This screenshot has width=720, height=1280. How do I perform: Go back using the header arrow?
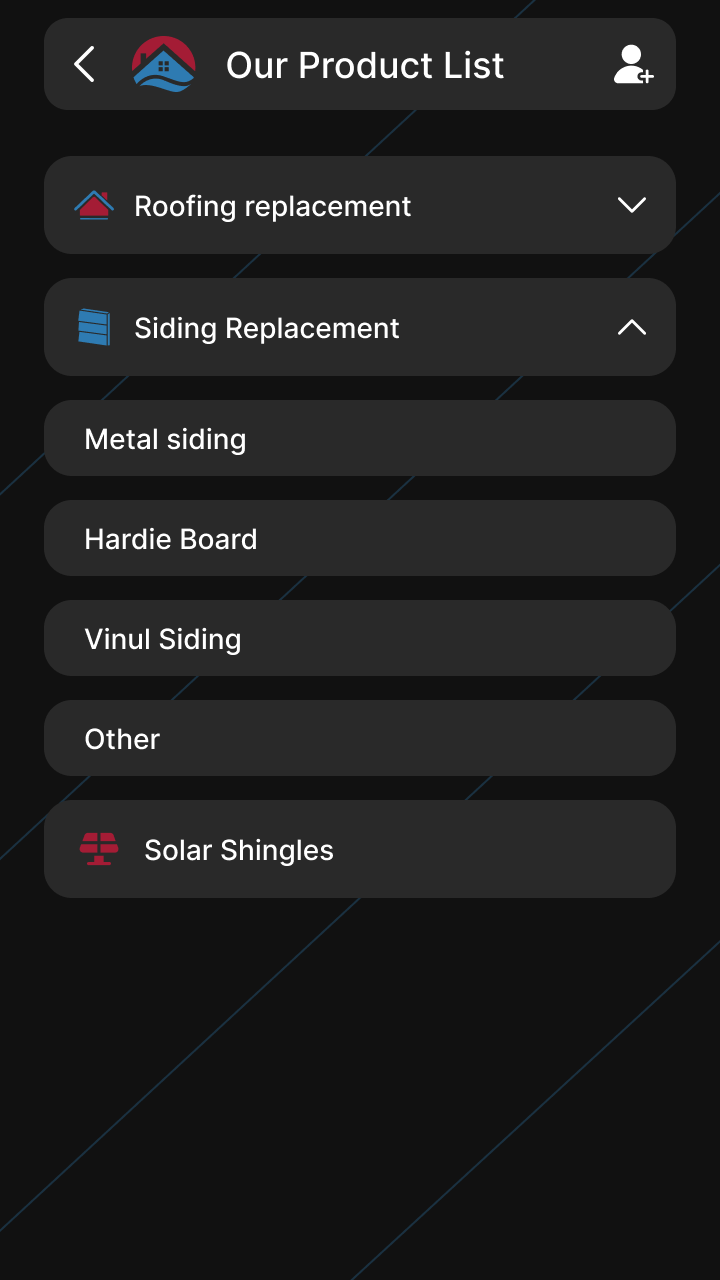[x=85, y=65]
